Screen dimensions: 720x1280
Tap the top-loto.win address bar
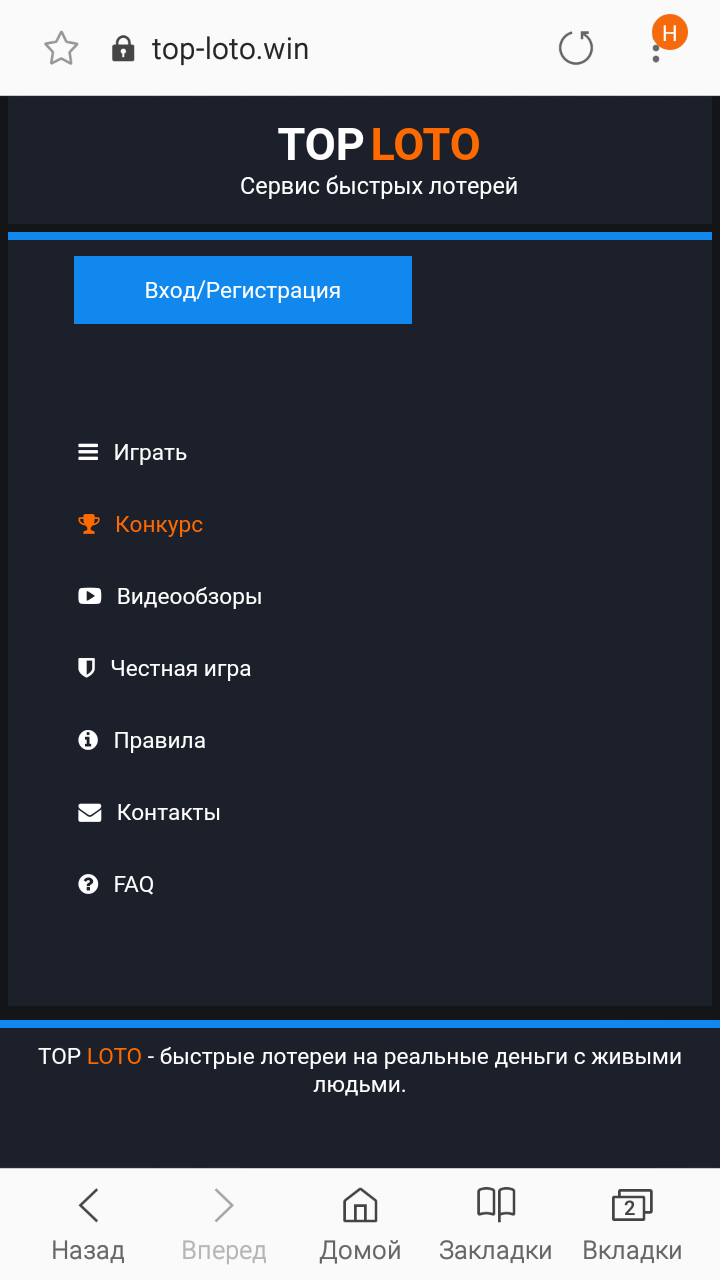pos(230,49)
